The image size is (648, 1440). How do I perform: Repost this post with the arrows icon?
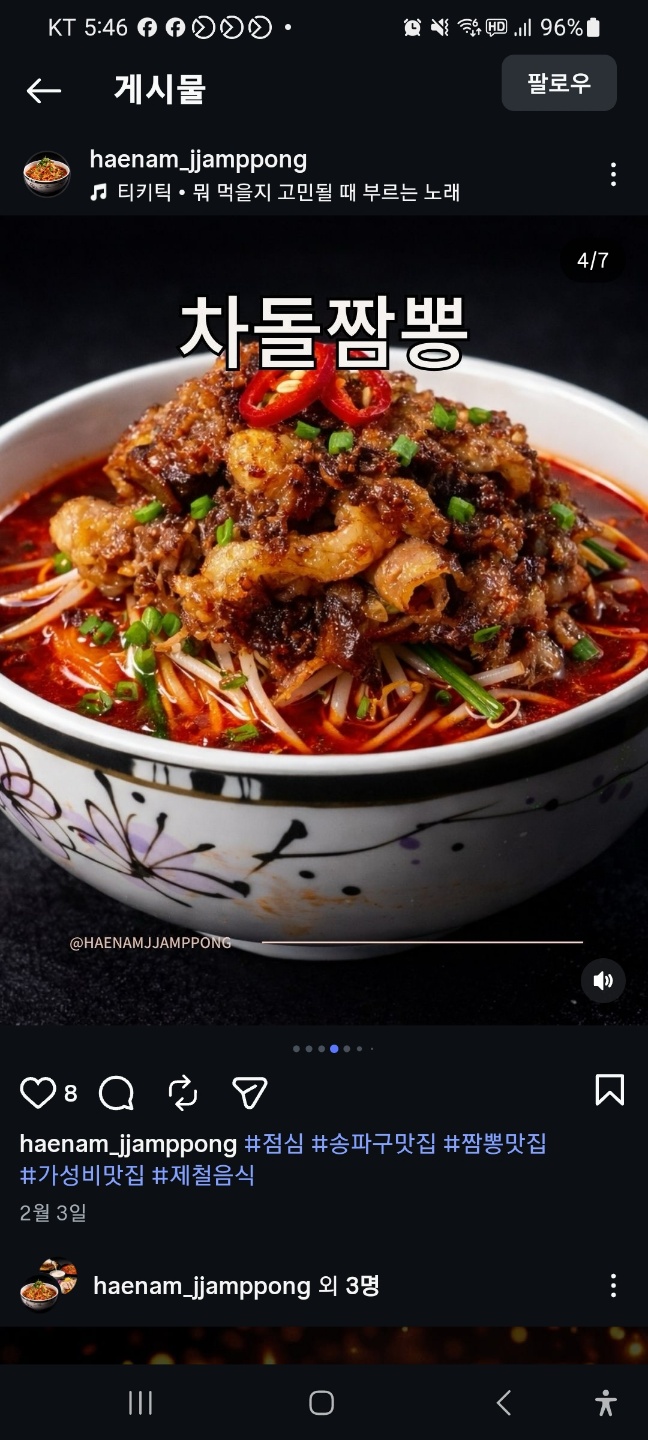click(x=183, y=1093)
